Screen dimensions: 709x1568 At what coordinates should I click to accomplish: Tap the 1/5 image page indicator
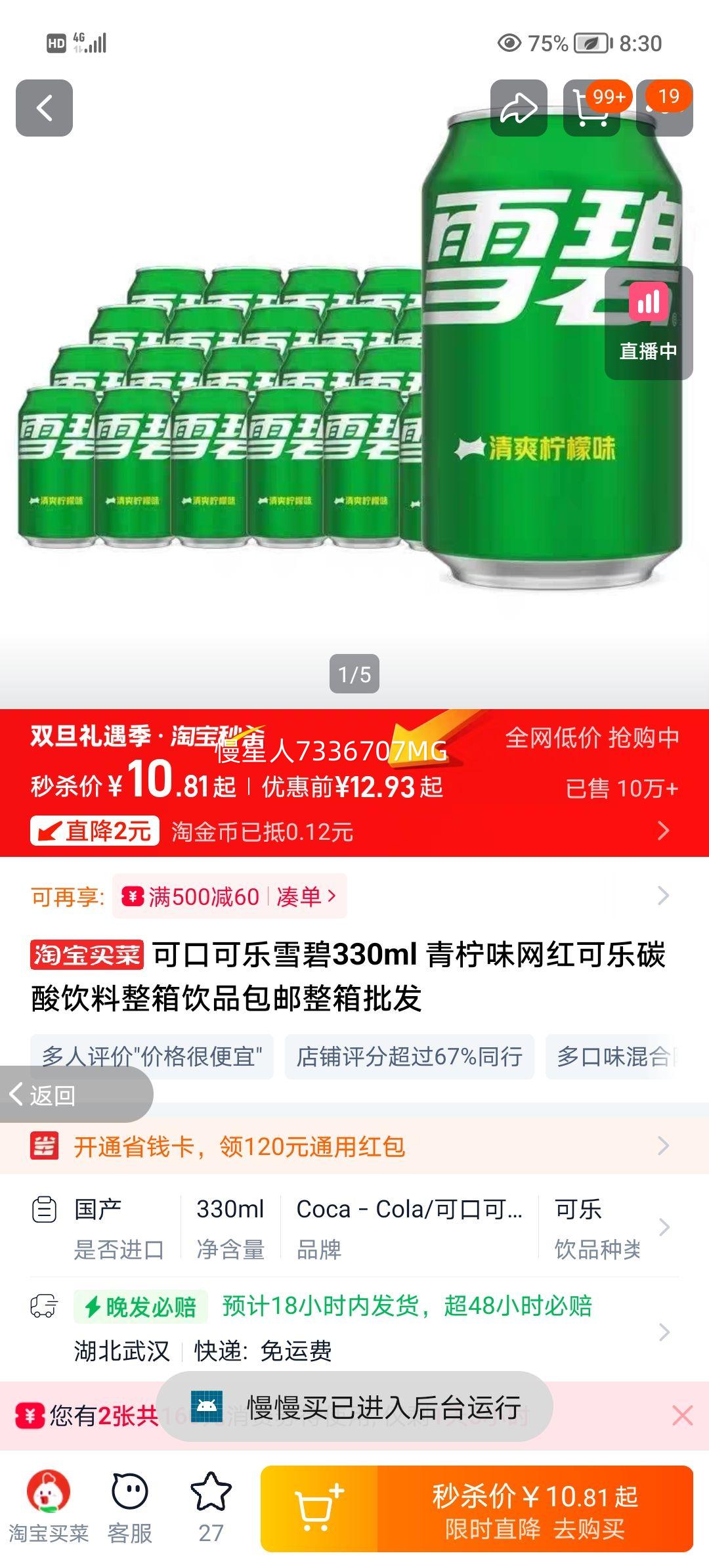pyautogui.click(x=354, y=672)
